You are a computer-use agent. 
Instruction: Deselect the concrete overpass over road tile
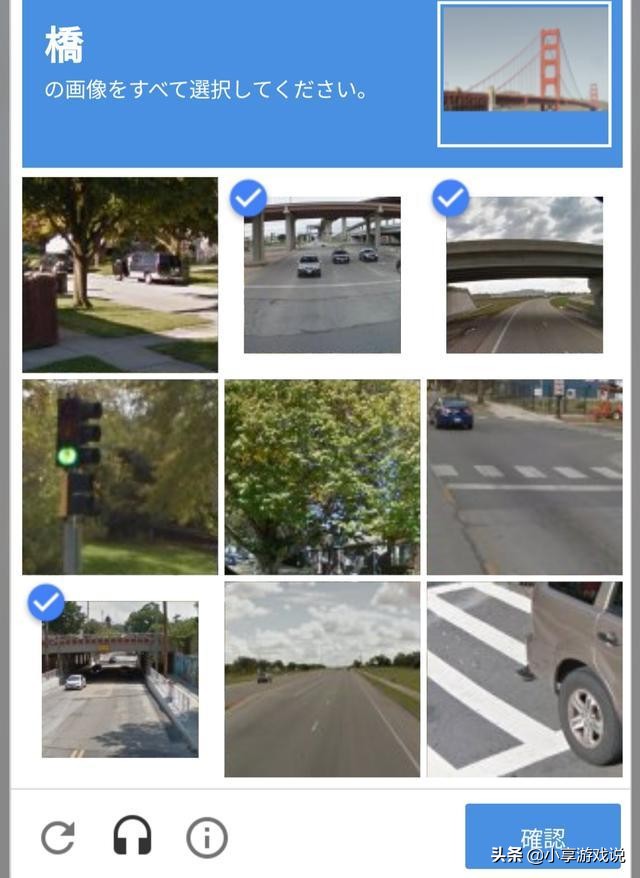point(524,275)
